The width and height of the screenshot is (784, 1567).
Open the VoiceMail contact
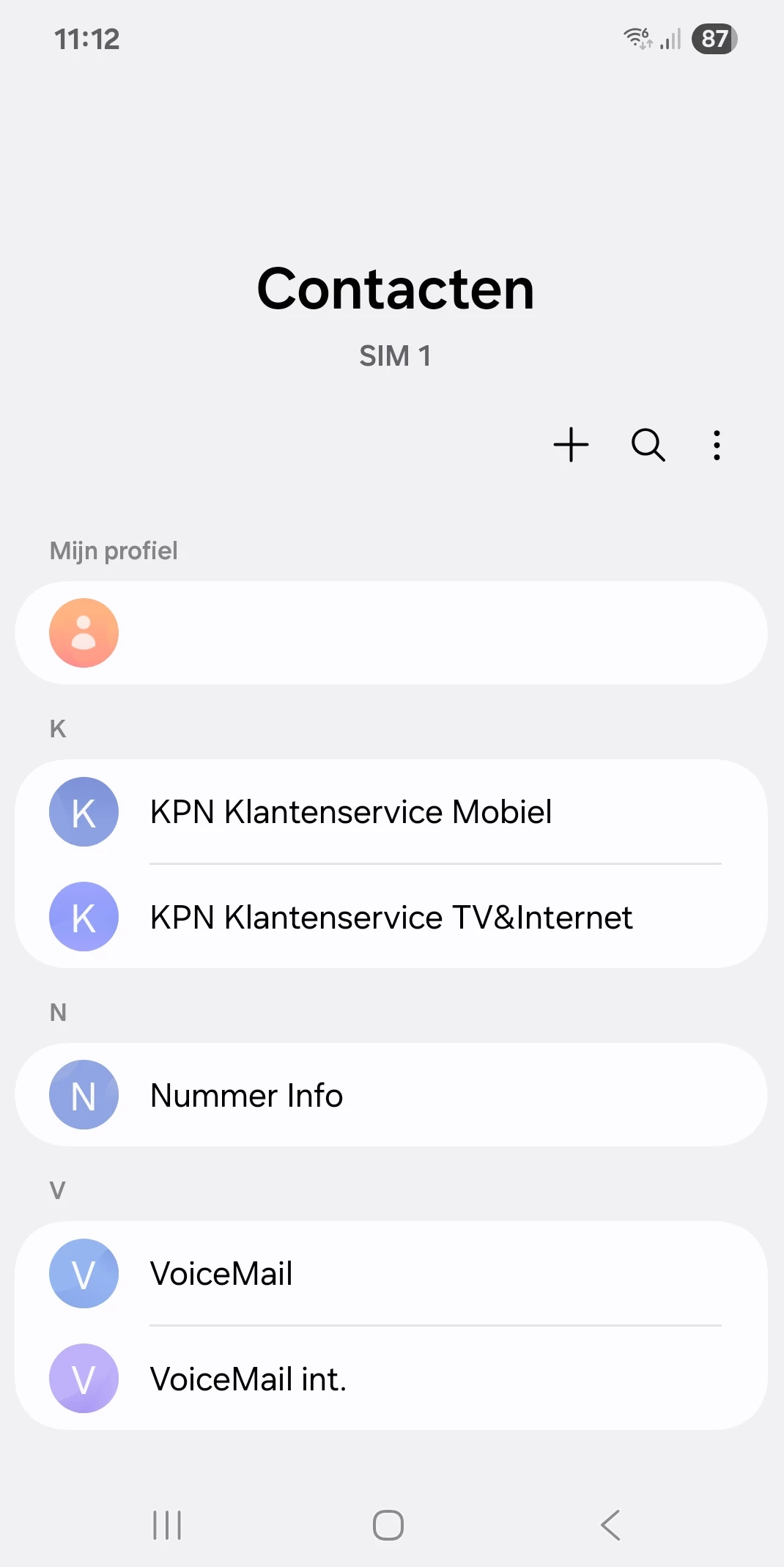(391, 1274)
